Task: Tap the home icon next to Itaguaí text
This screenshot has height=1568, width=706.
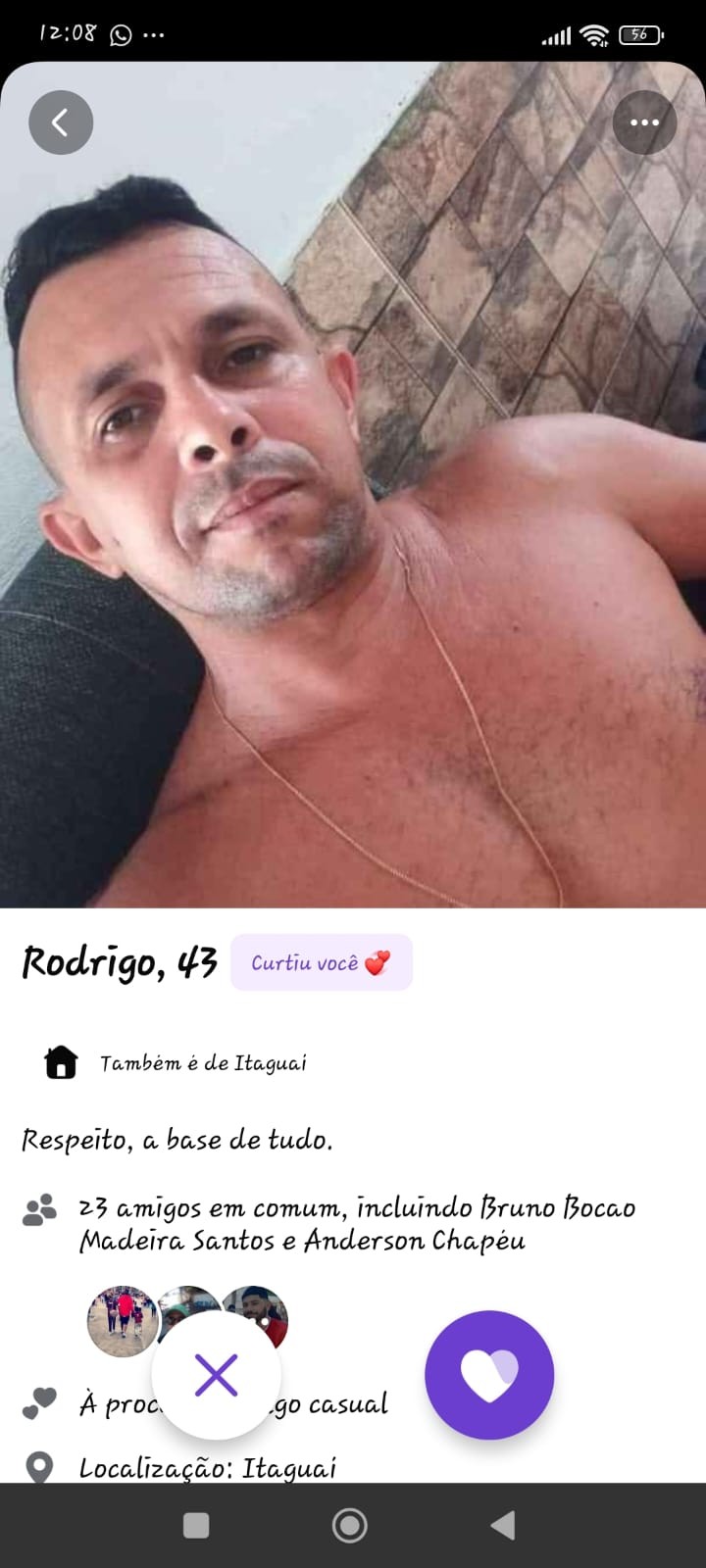Action: 61,1062
